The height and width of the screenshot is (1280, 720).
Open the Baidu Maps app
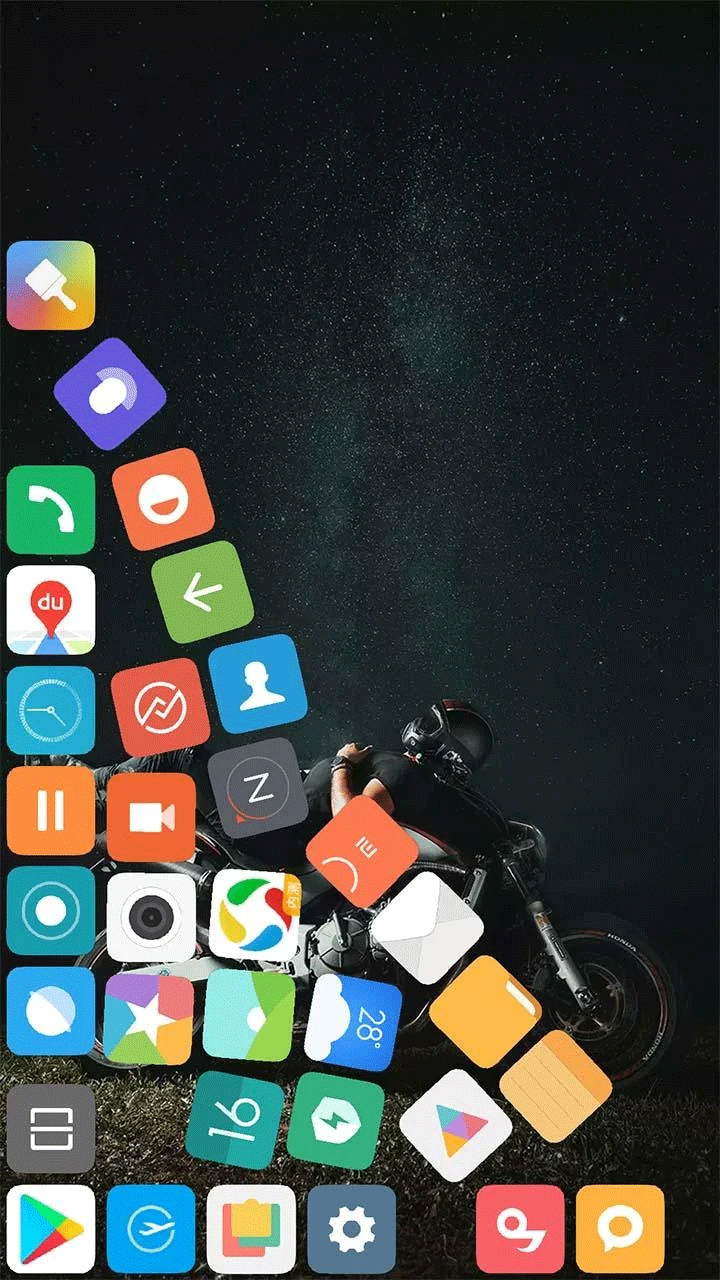[51, 610]
